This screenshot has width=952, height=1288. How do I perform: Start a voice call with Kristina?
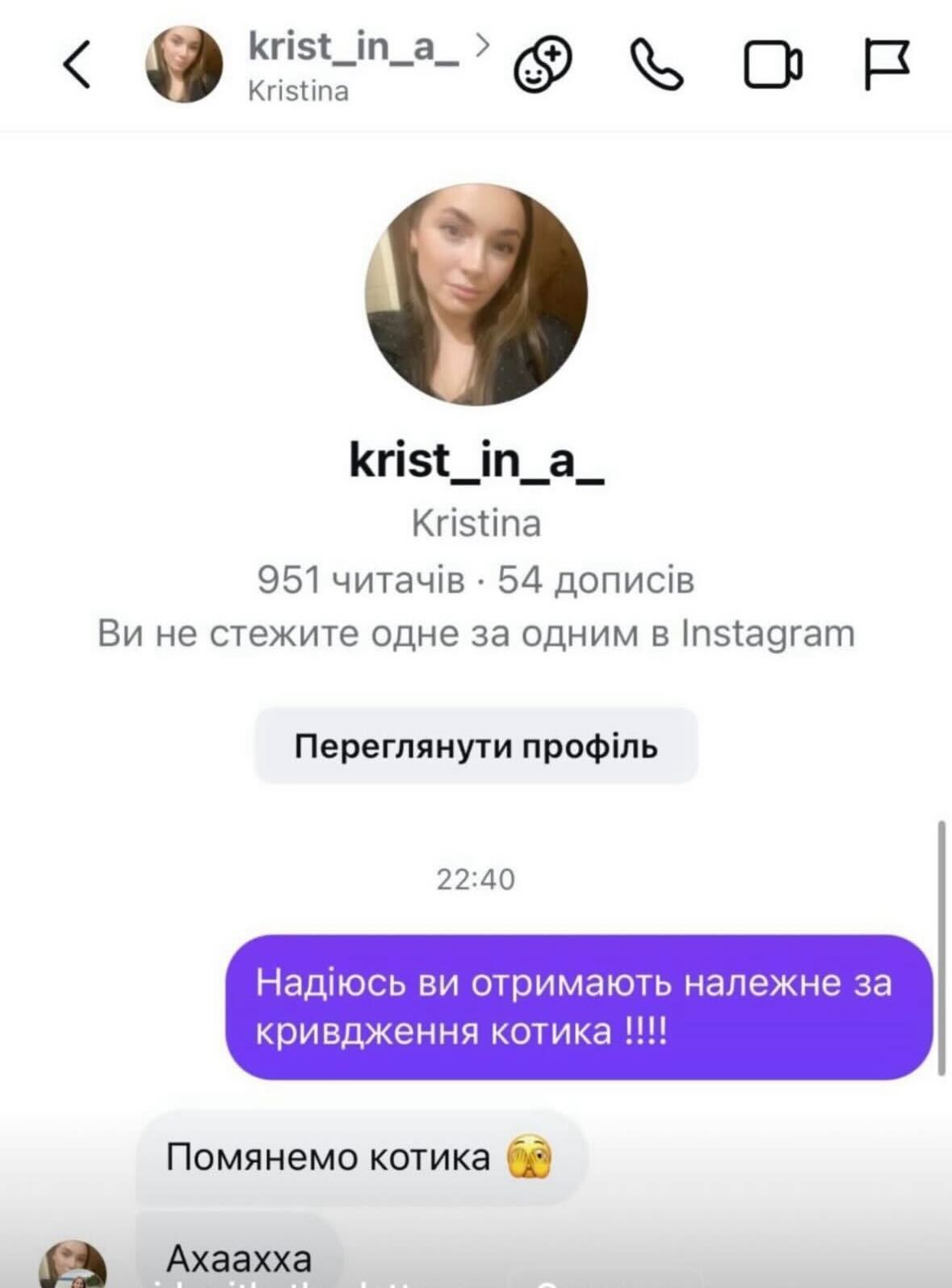656,65
